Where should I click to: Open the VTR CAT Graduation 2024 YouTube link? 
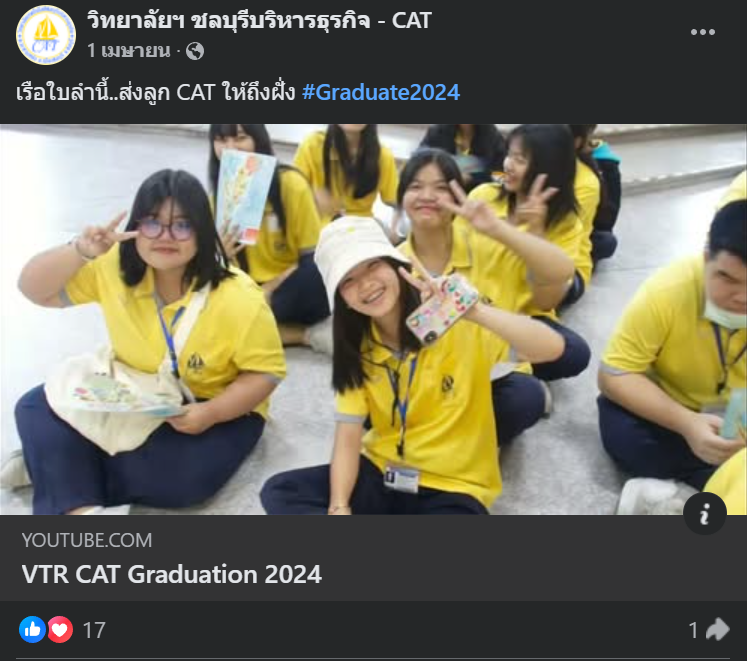coord(172,574)
